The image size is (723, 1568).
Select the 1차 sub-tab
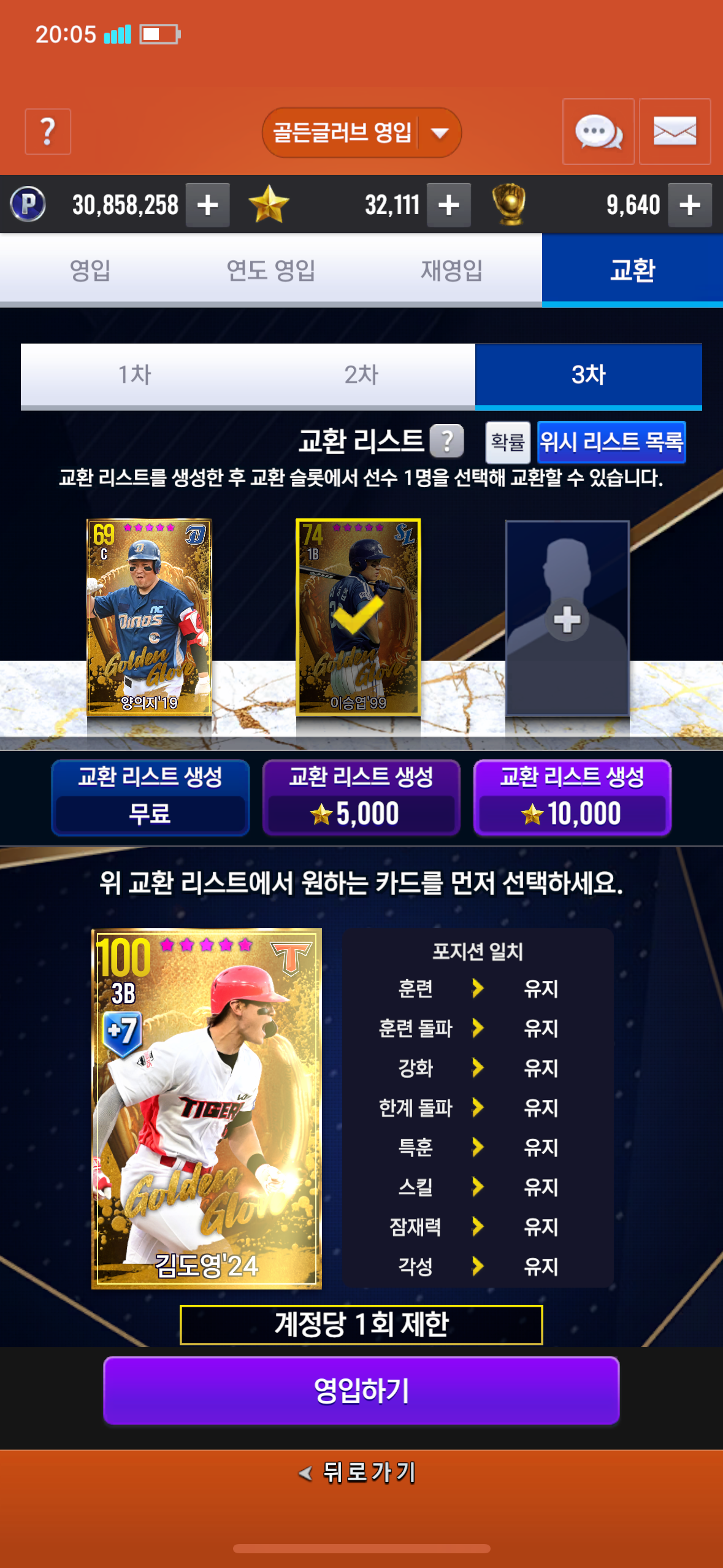[134, 375]
